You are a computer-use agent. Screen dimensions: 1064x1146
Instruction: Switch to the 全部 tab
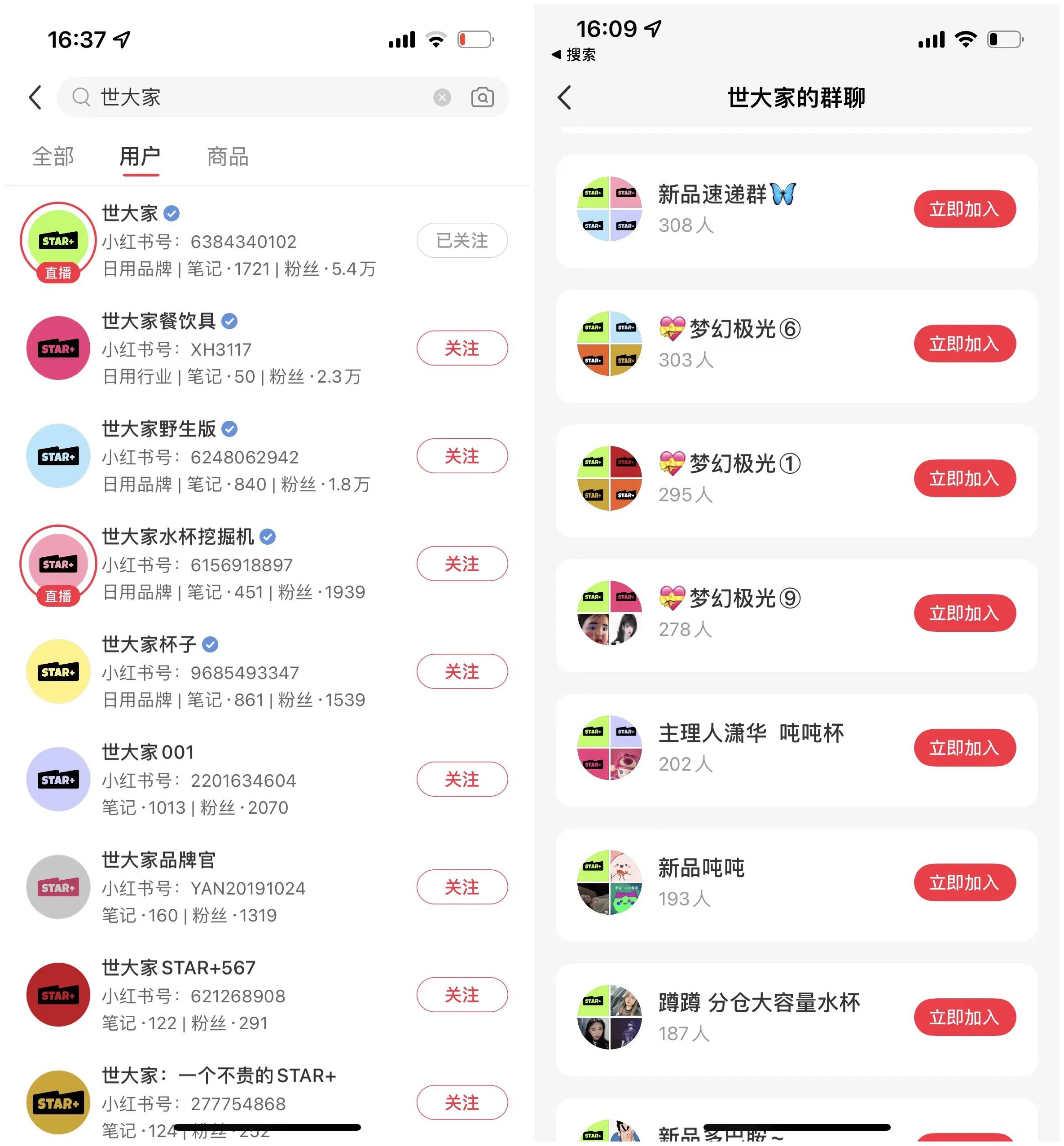click(53, 157)
